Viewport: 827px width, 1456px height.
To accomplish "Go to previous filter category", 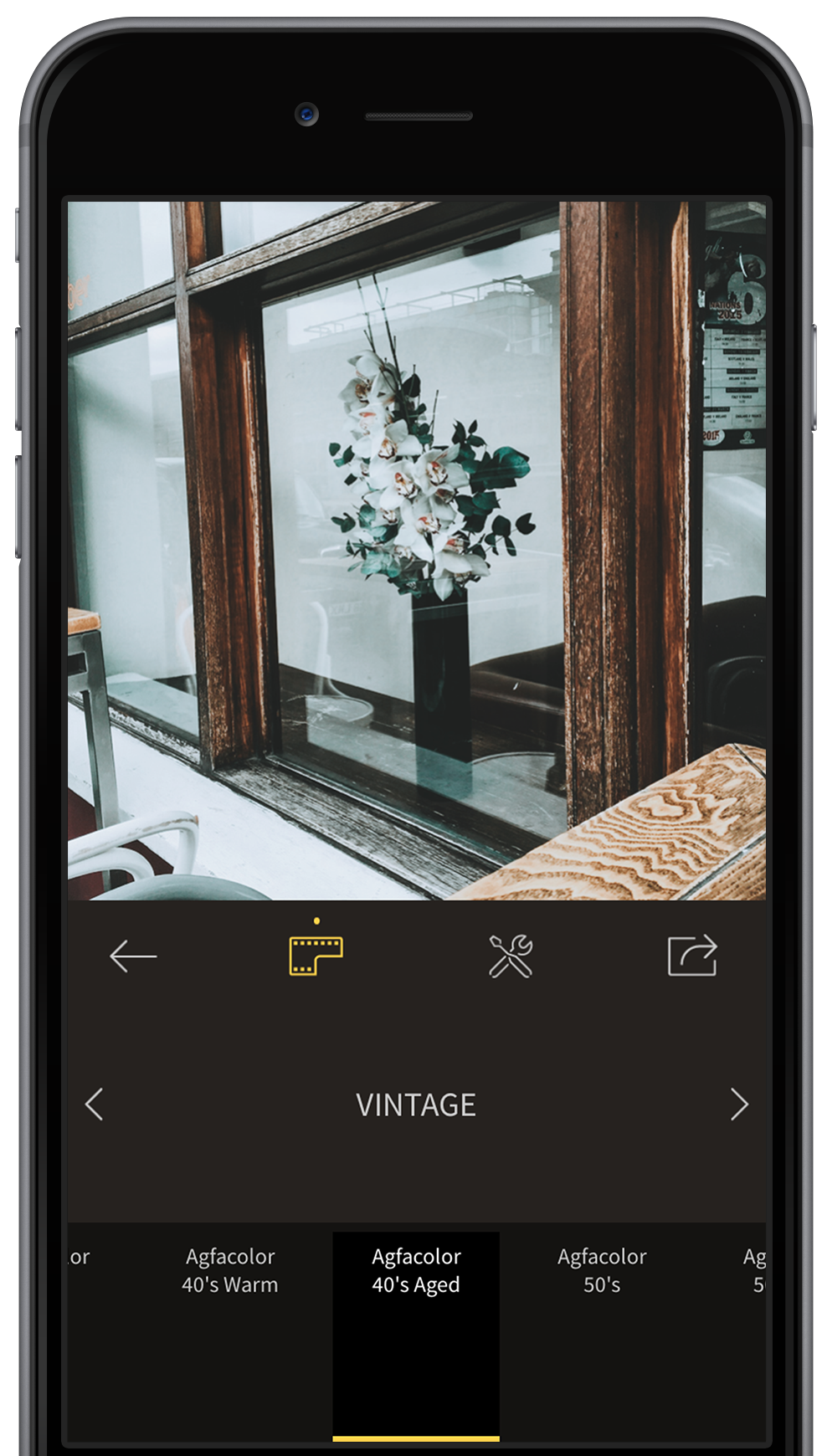I will click(x=95, y=1105).
